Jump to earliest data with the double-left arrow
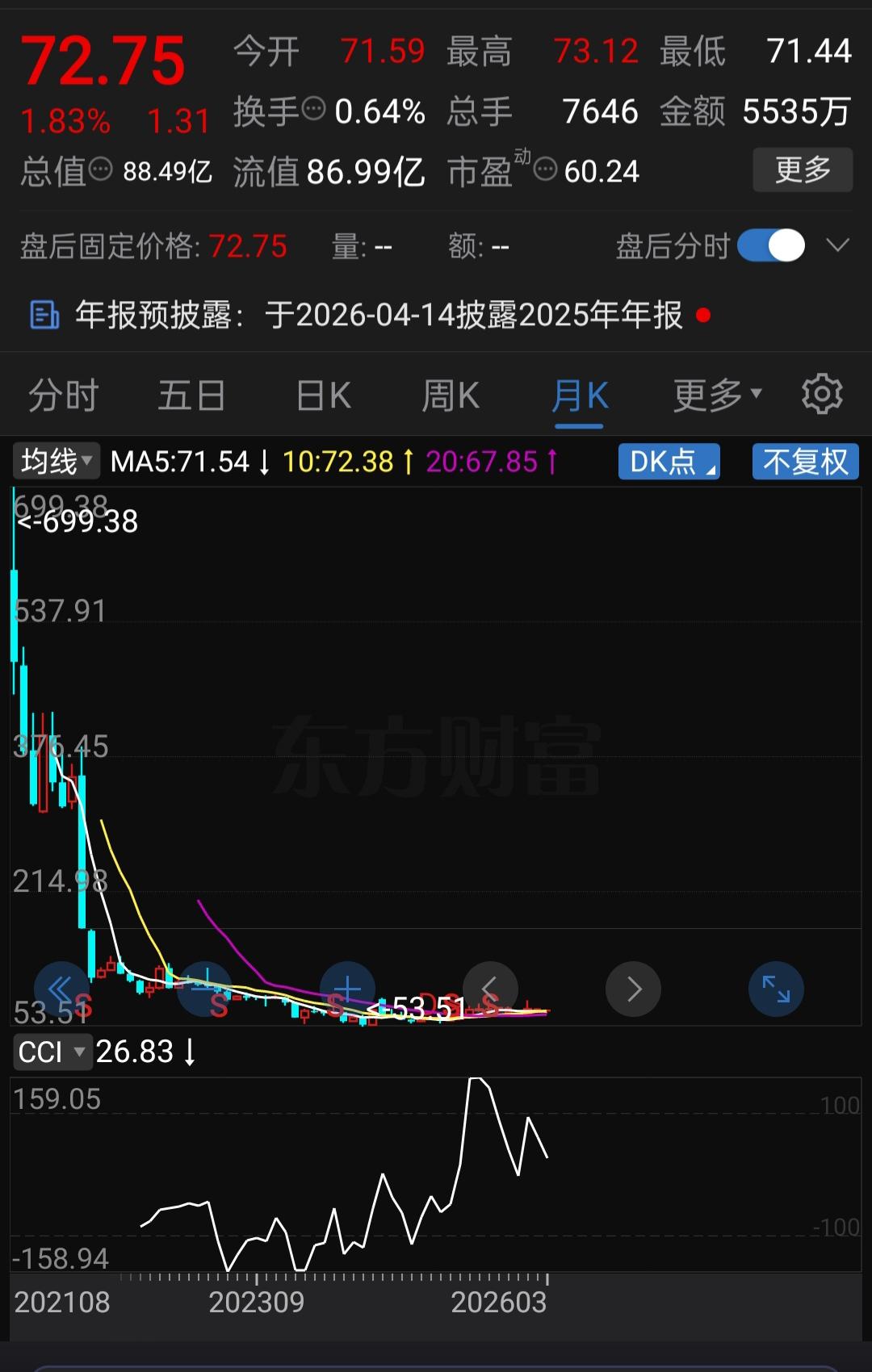This screenshot has width=872, height=1372. (61, 989)
